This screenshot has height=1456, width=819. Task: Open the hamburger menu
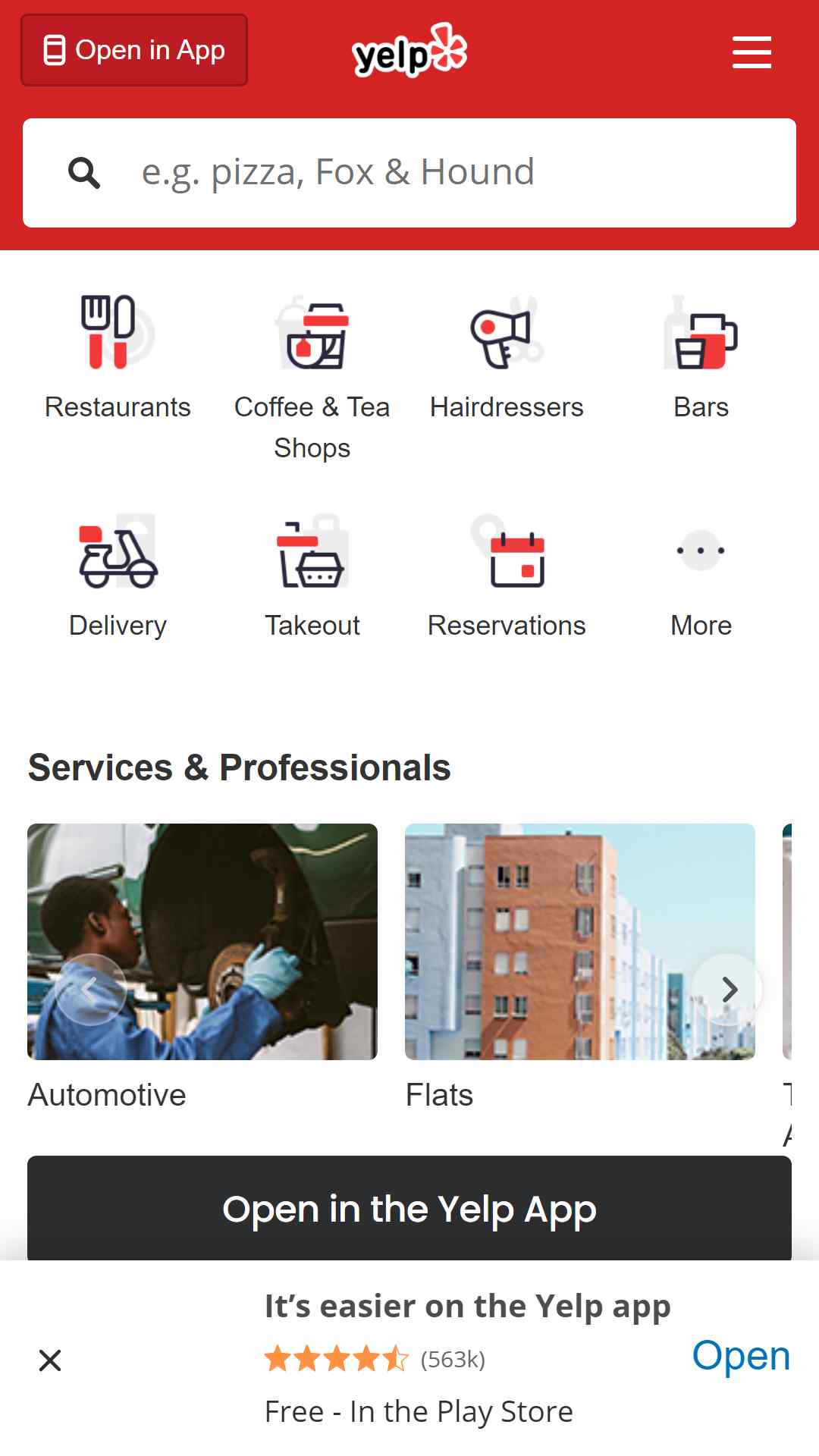click(x=751, y=52)
